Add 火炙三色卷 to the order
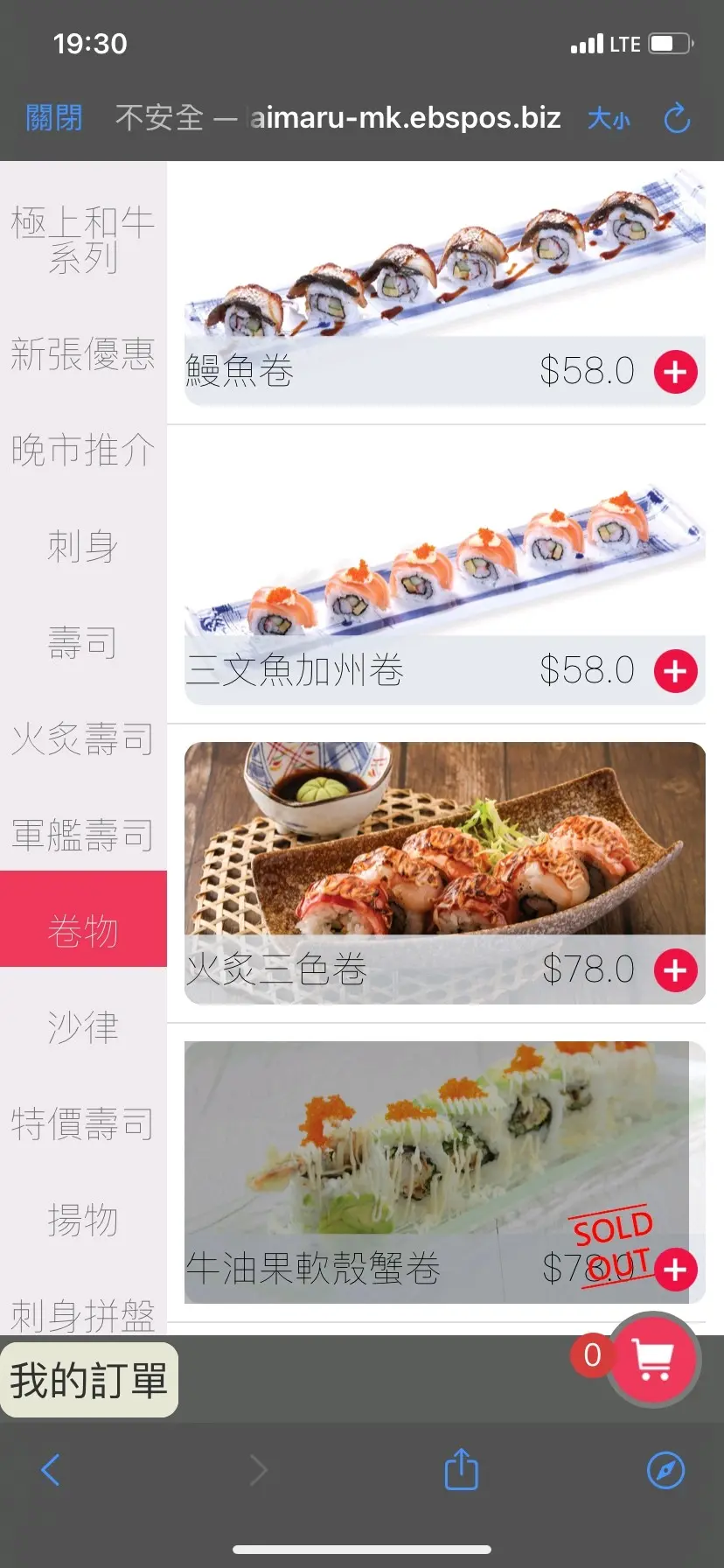Viewport: 724px width, 1568px height. click(x=676, y=970)
